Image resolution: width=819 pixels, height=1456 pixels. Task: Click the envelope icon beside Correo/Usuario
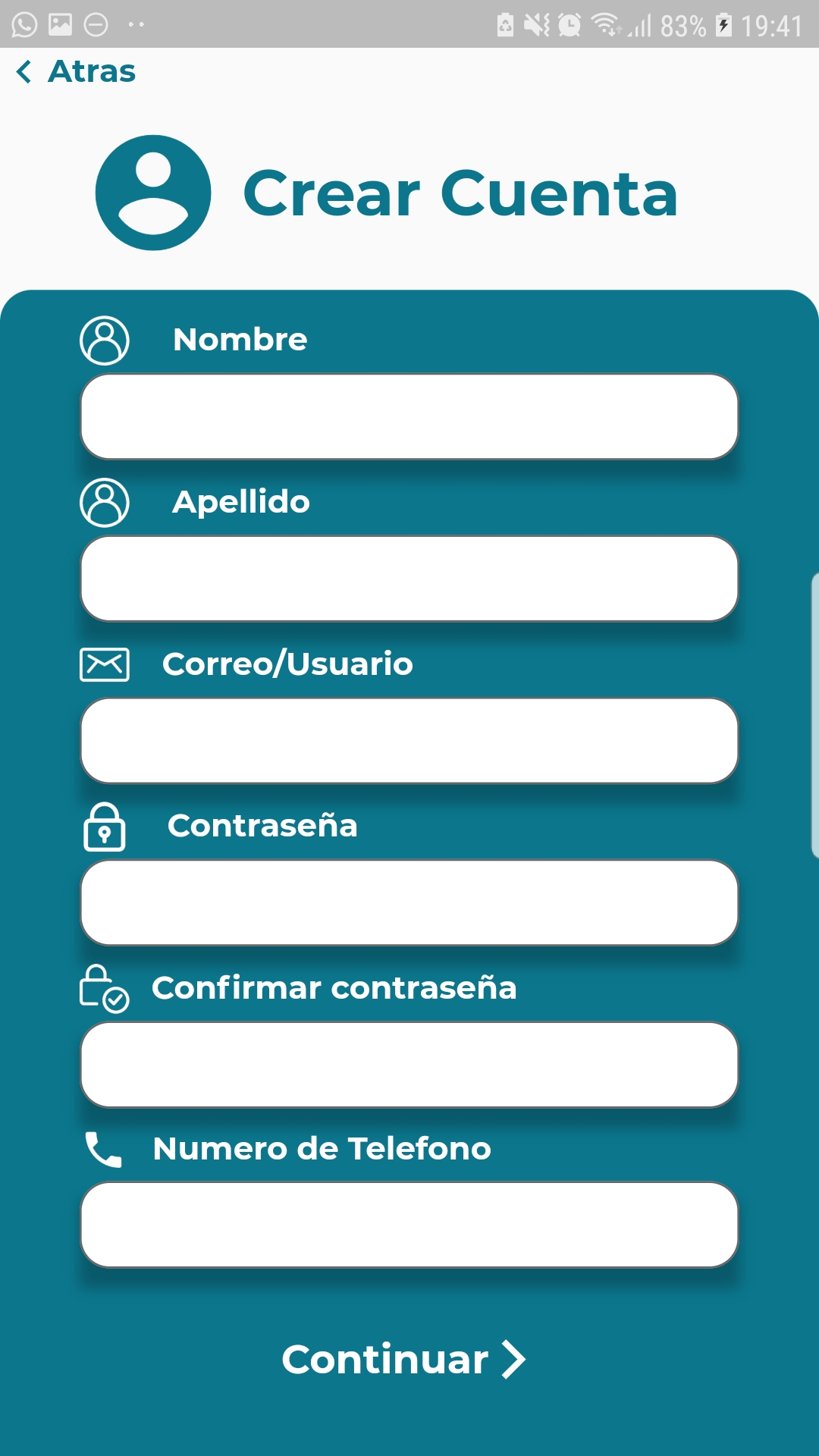click(104, 664)
